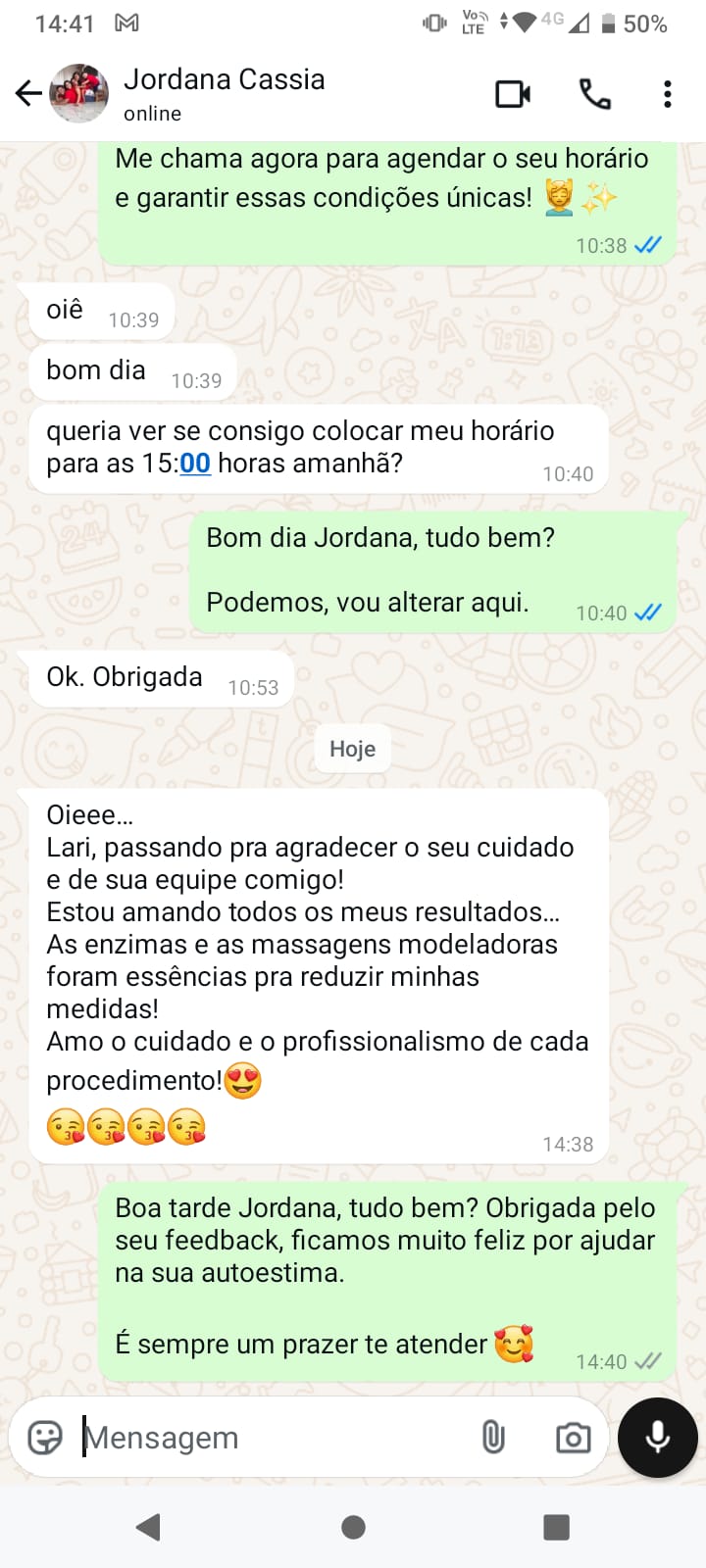Tap inside the Mensagem text input field
The height and width of the screenshot is (1568, 706).
[196, 1437]
